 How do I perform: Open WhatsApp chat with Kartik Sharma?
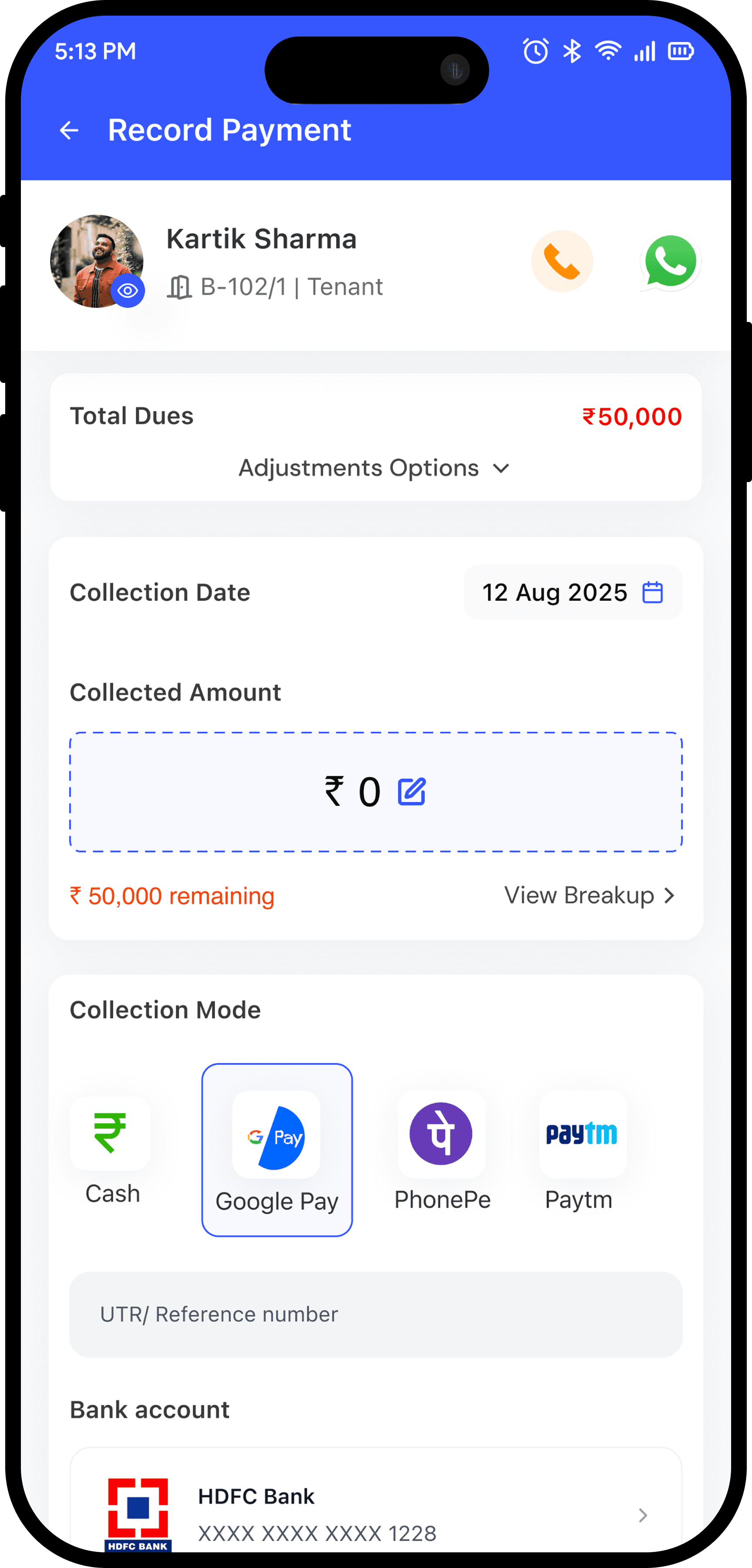(671, 261)
